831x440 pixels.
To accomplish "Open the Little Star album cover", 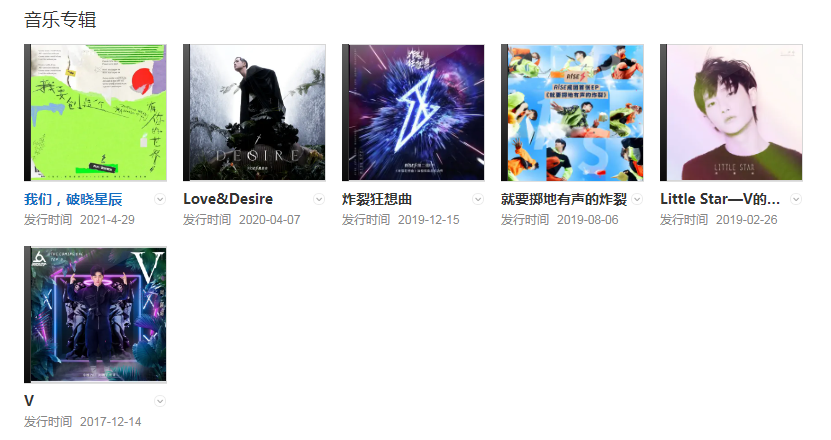I will click(732, 112).
